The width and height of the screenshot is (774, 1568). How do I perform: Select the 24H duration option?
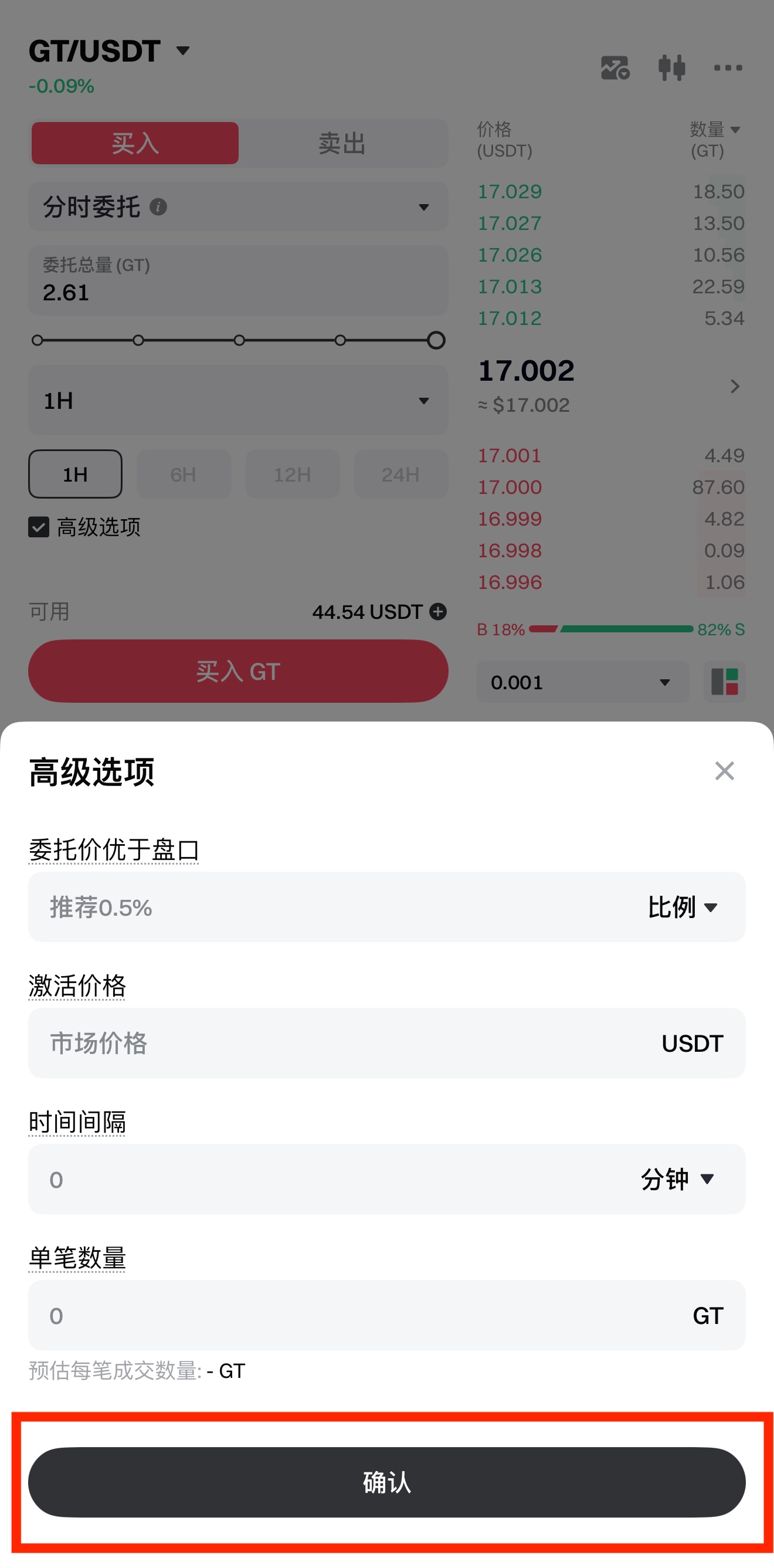(401, 474)
